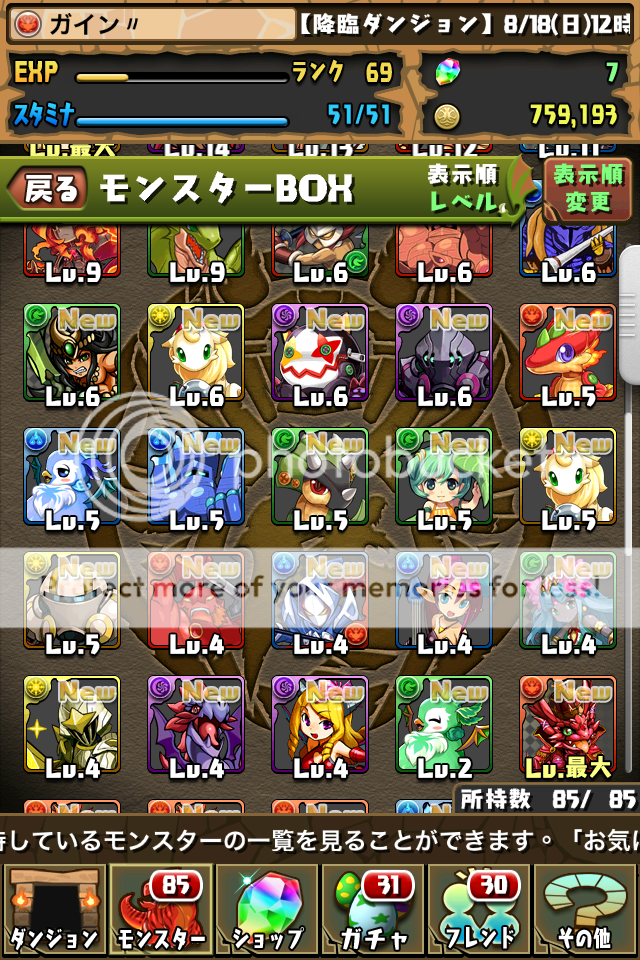Switch to the ダンジョン tab
Image resolution: width=640 pixels, height=960 pixels.
54,911
